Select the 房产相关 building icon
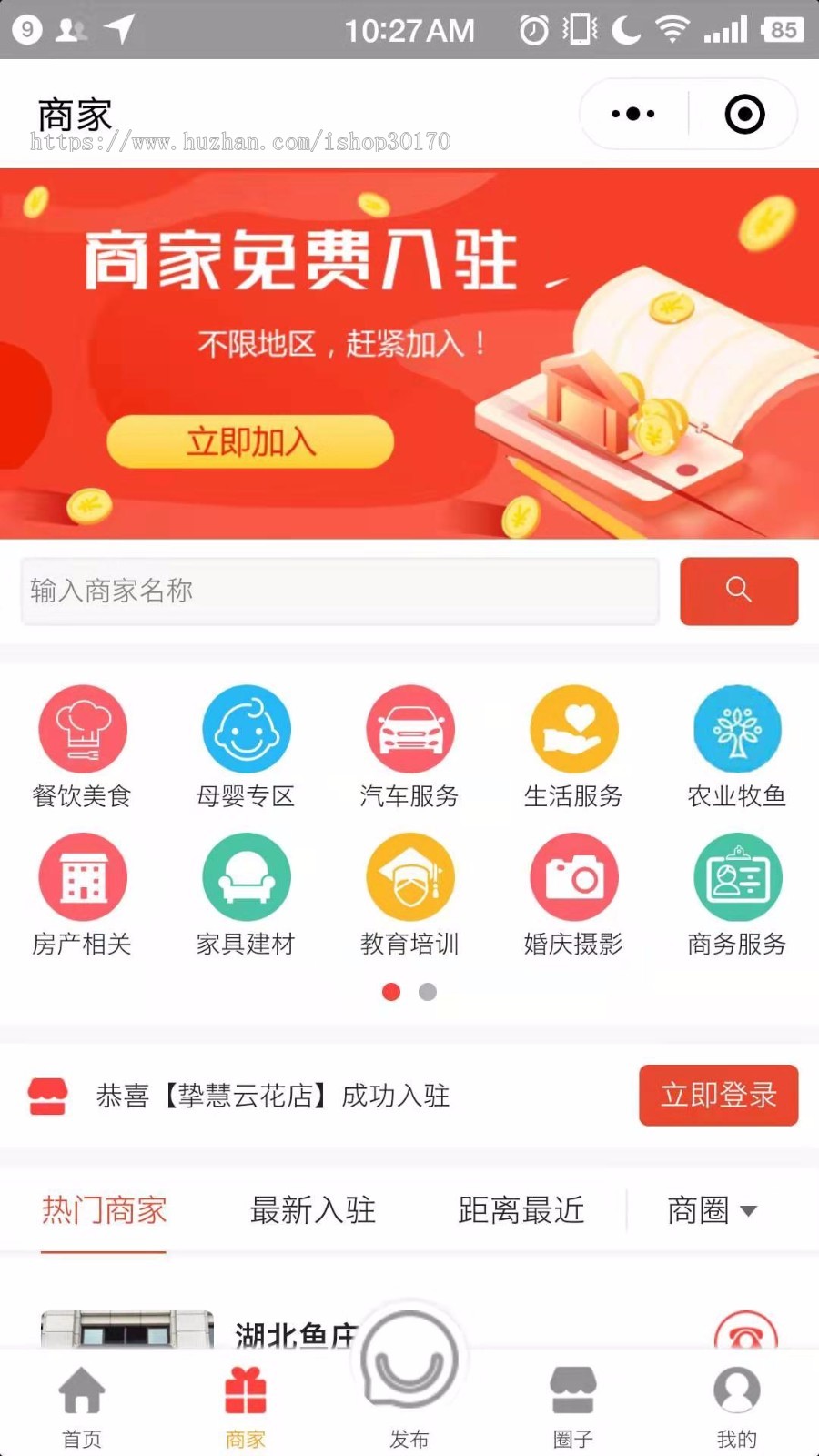The image size is (819, 1456). 83,876
